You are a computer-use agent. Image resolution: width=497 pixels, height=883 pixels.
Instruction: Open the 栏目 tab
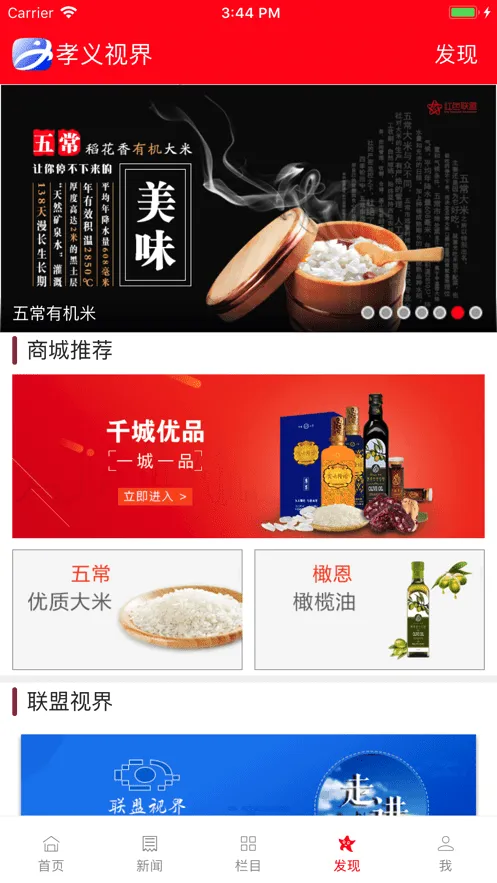(248, 853)
